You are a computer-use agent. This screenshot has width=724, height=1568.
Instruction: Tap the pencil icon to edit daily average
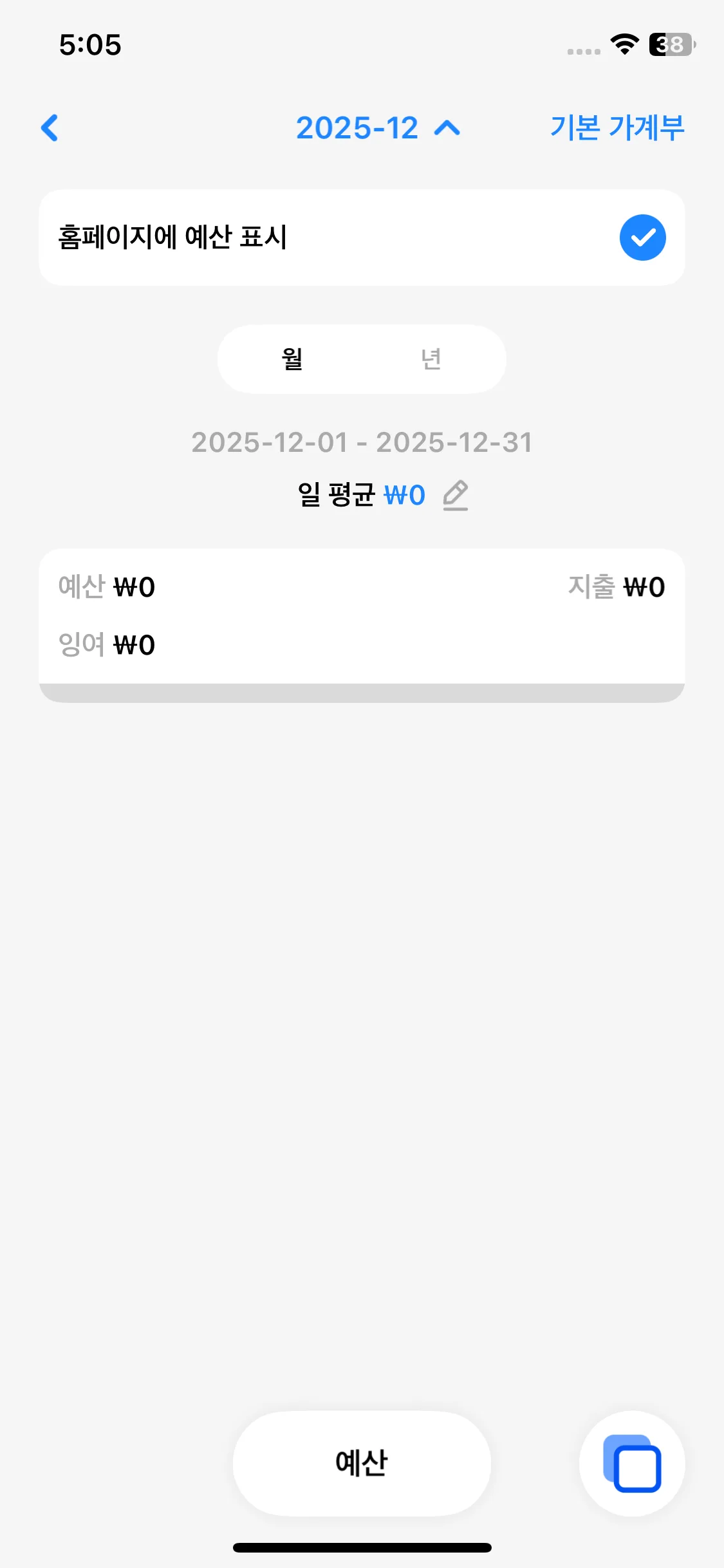456,495
